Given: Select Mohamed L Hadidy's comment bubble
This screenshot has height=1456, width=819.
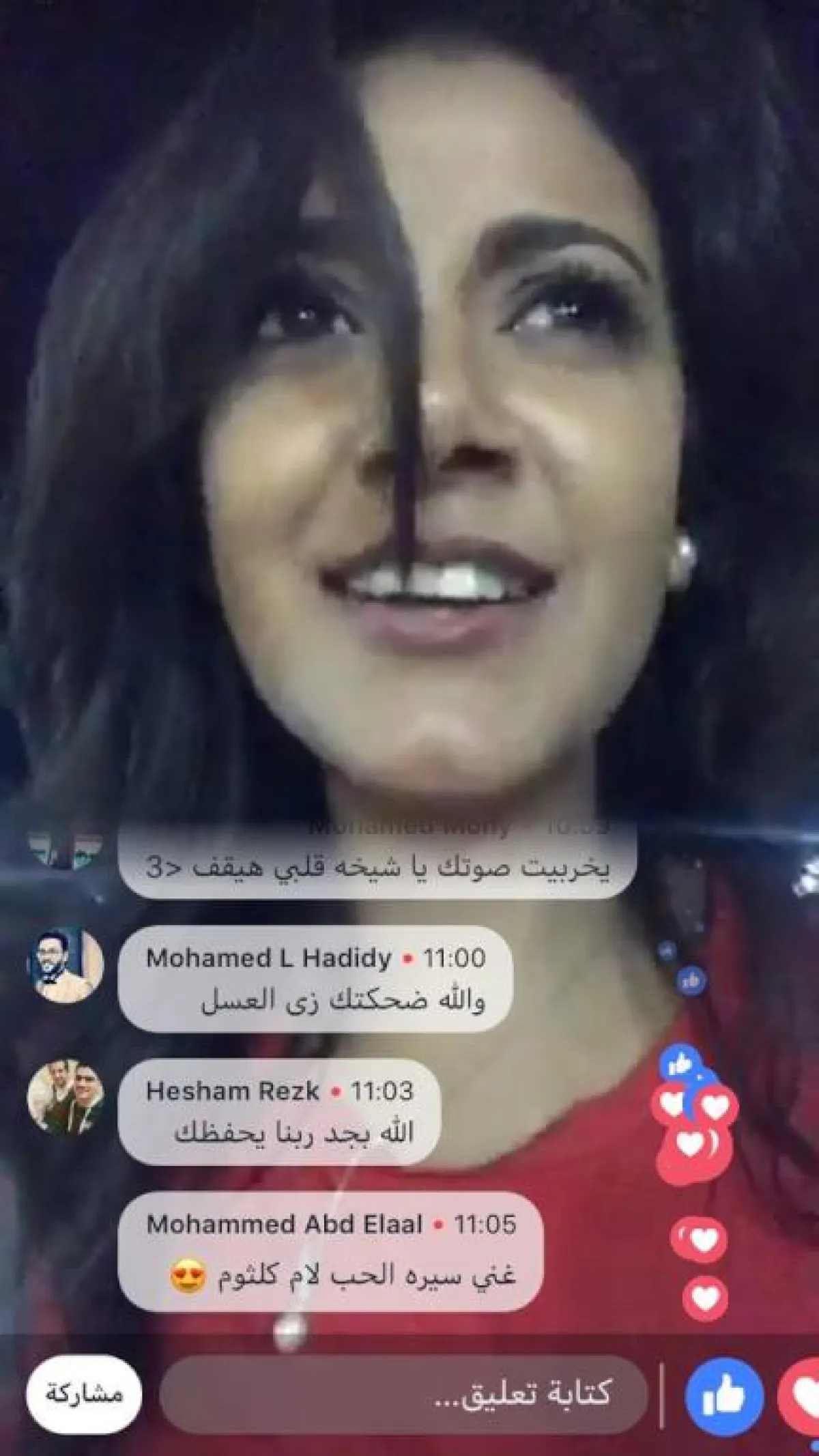Looking at the screenshot, I should click(315, 977).
